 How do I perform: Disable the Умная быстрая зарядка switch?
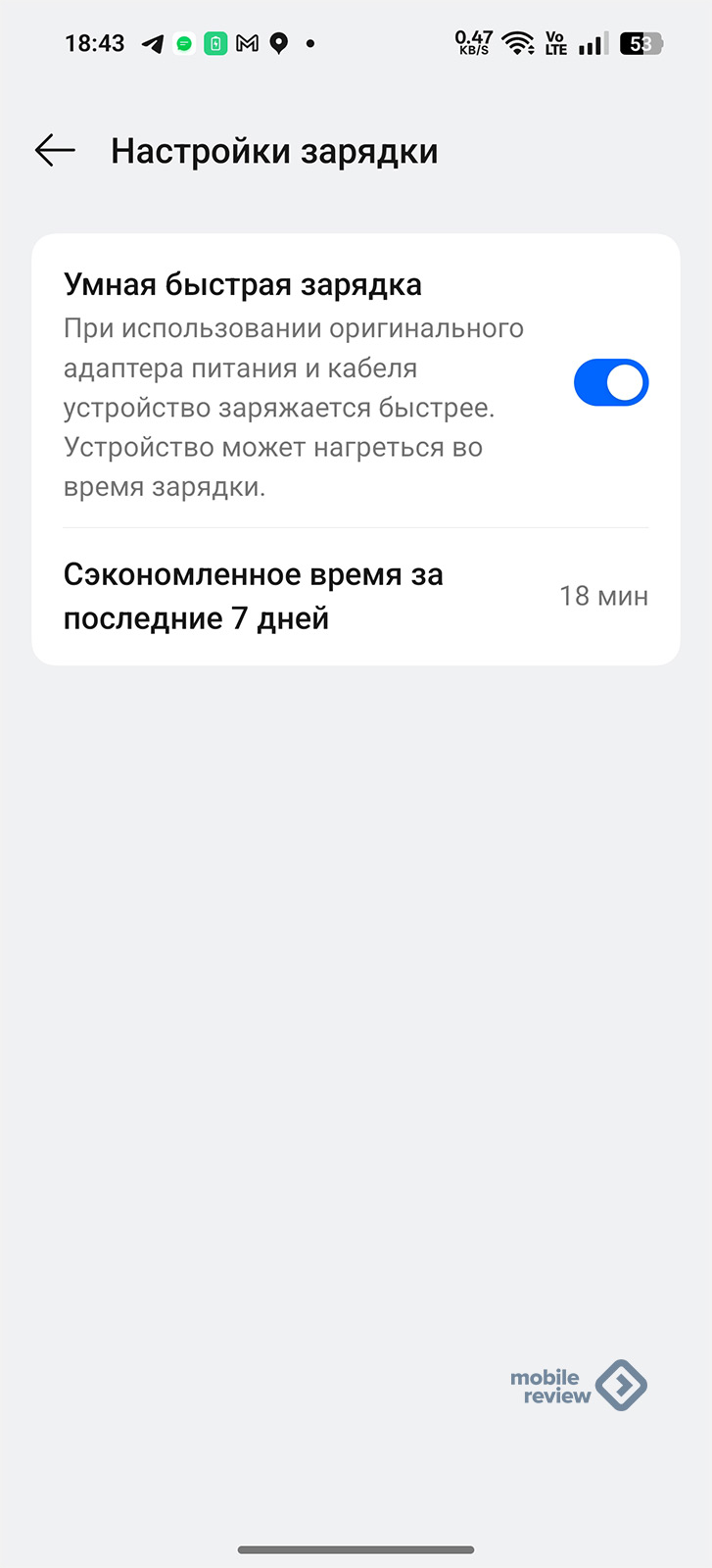611,382
